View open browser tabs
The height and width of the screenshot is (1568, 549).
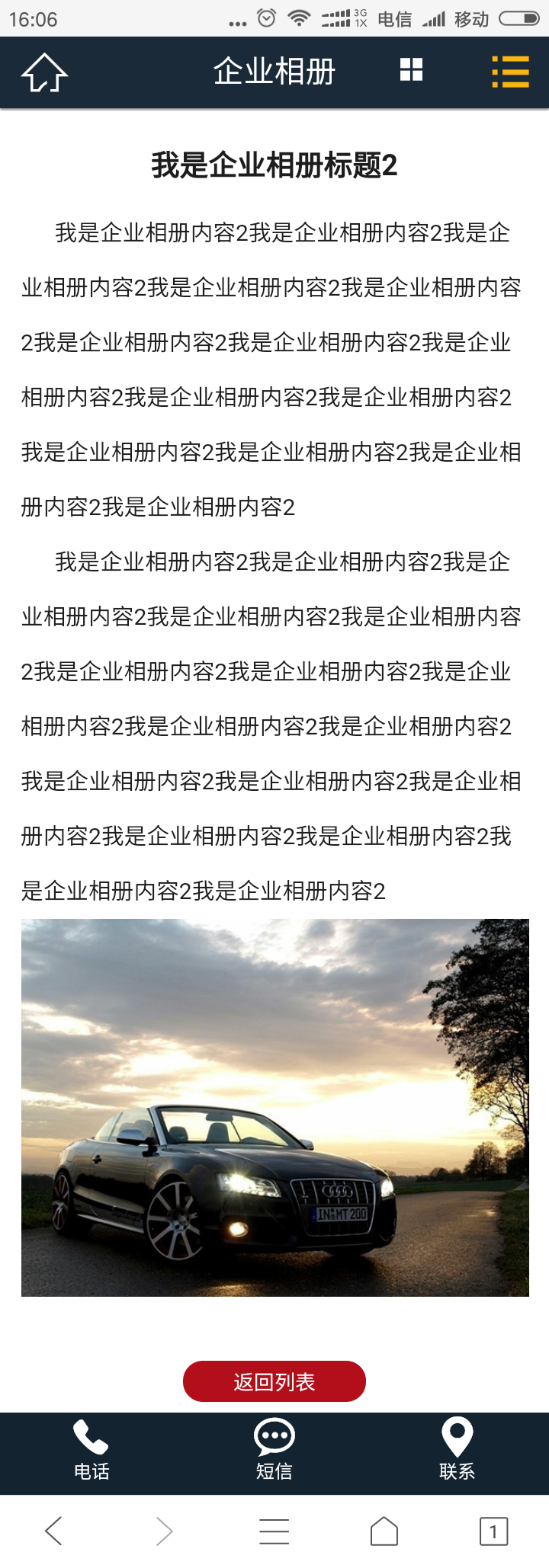click(493, 1531)
